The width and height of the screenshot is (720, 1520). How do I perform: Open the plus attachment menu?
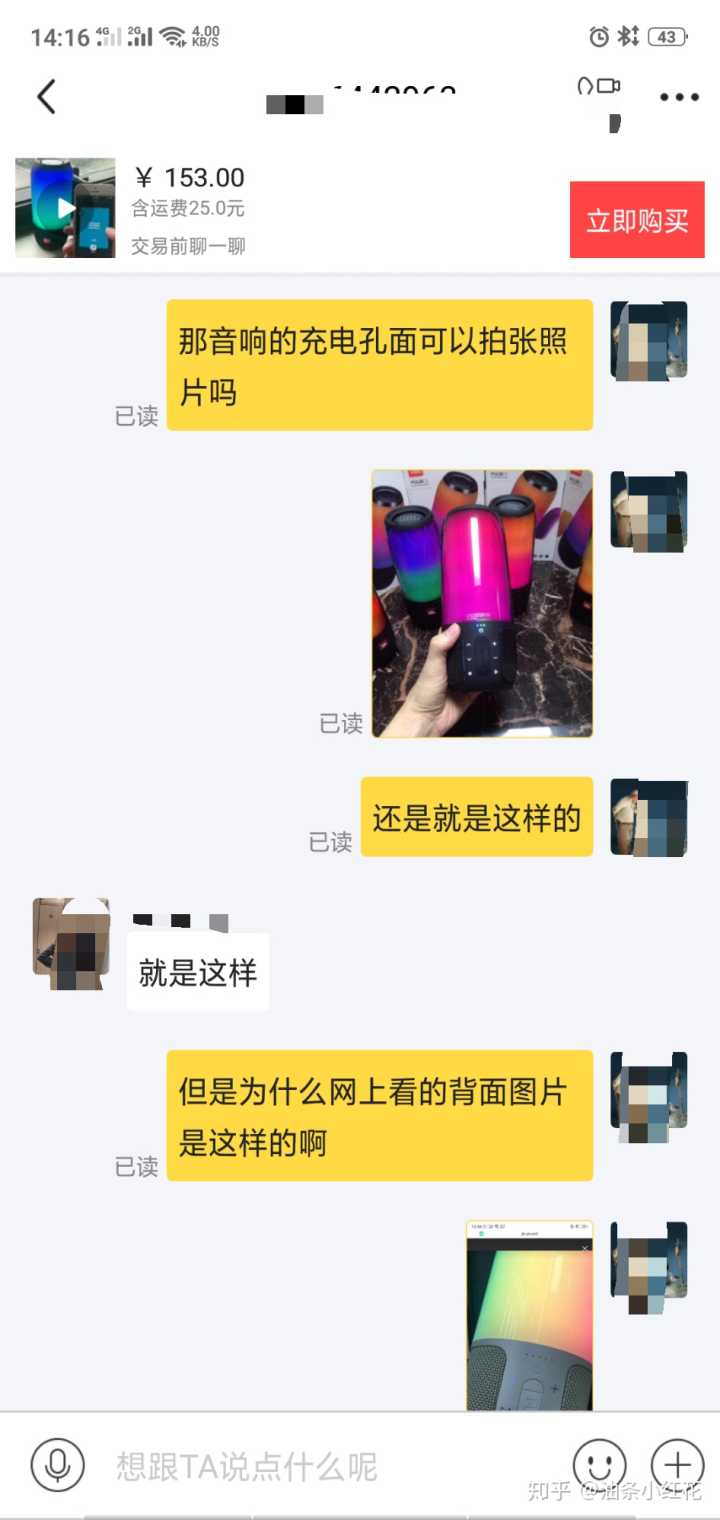677,1465
